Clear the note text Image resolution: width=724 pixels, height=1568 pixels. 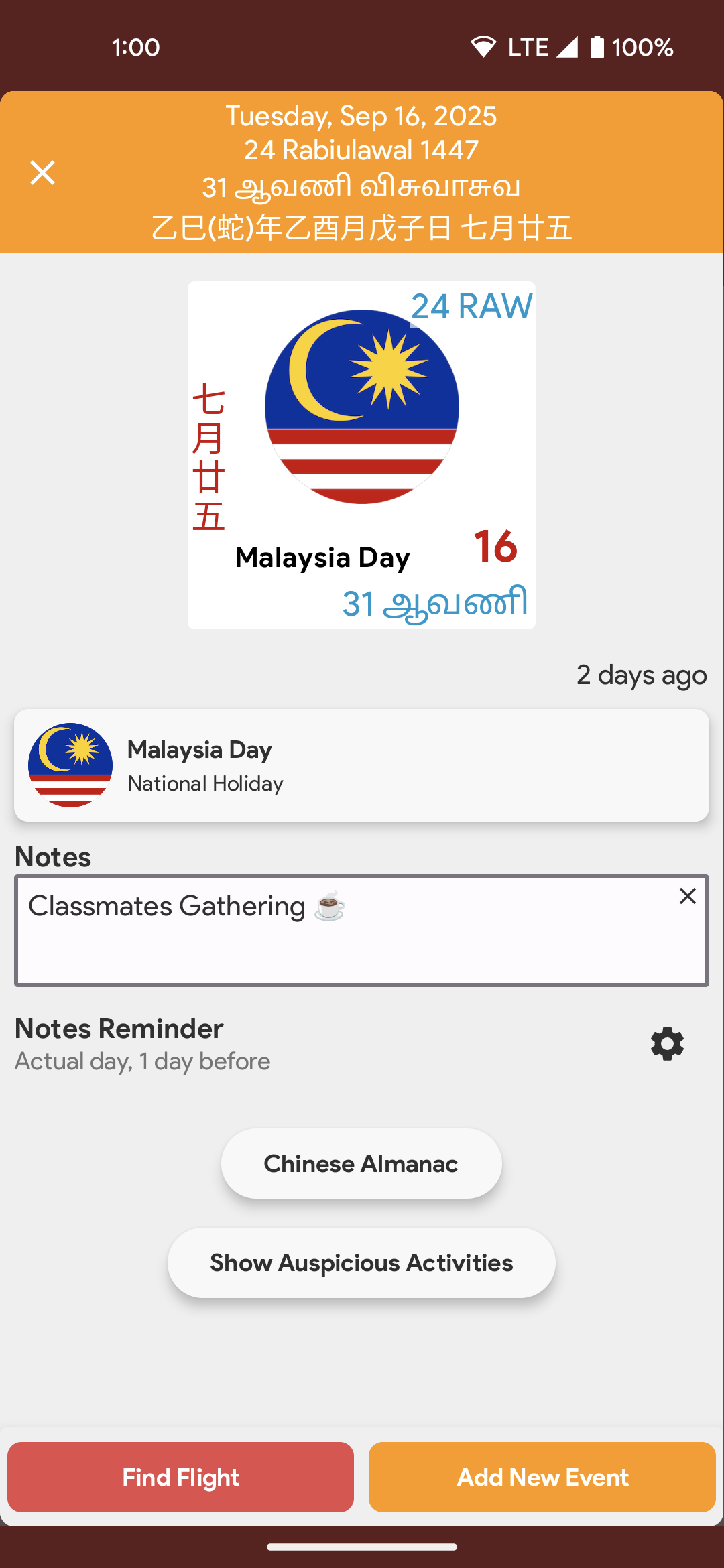point(687,897)
